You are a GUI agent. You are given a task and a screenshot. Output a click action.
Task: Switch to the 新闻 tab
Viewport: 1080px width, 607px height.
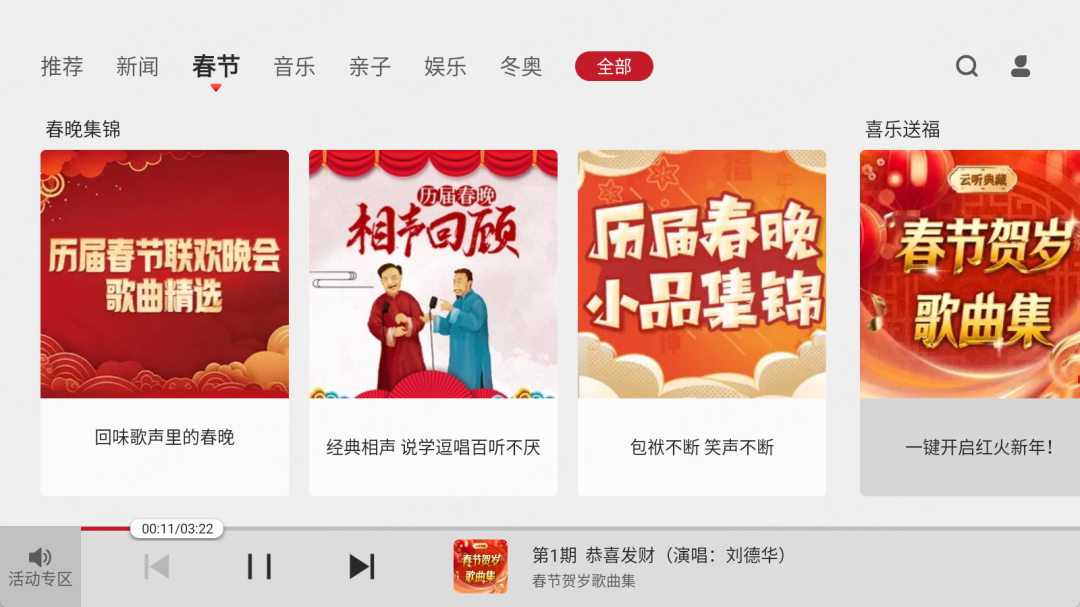click(137, 67)
